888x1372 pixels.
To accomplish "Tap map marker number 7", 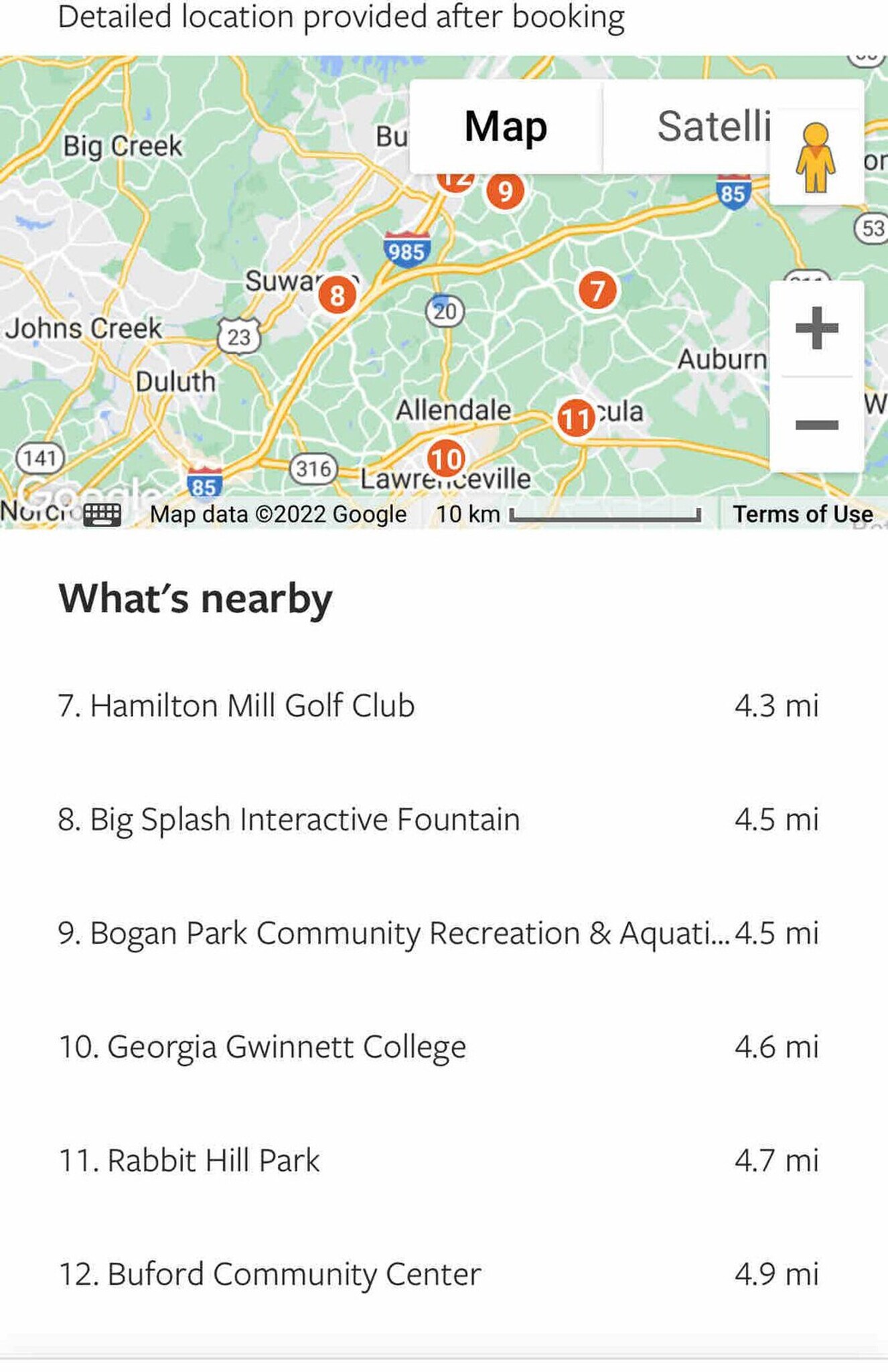I will click(597, 291).
